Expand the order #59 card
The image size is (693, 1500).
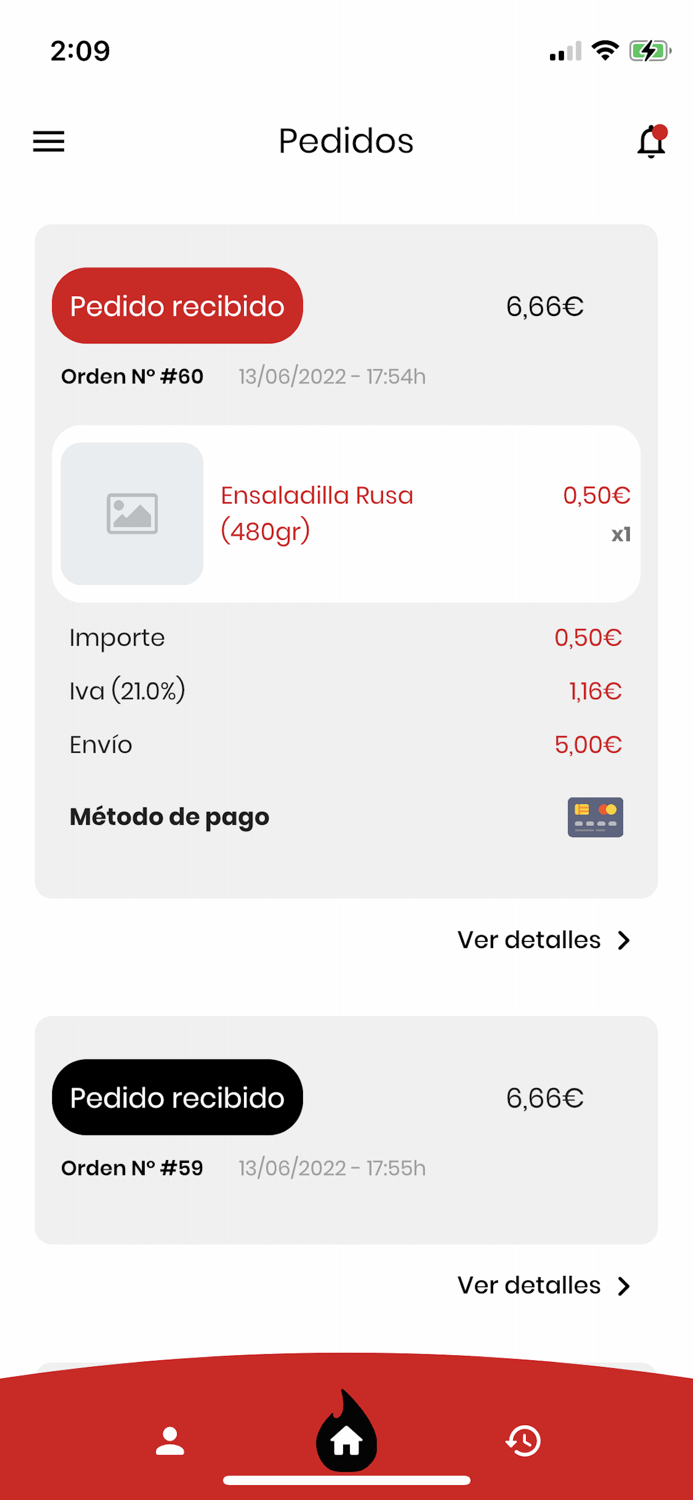(x=346, y=1130)
